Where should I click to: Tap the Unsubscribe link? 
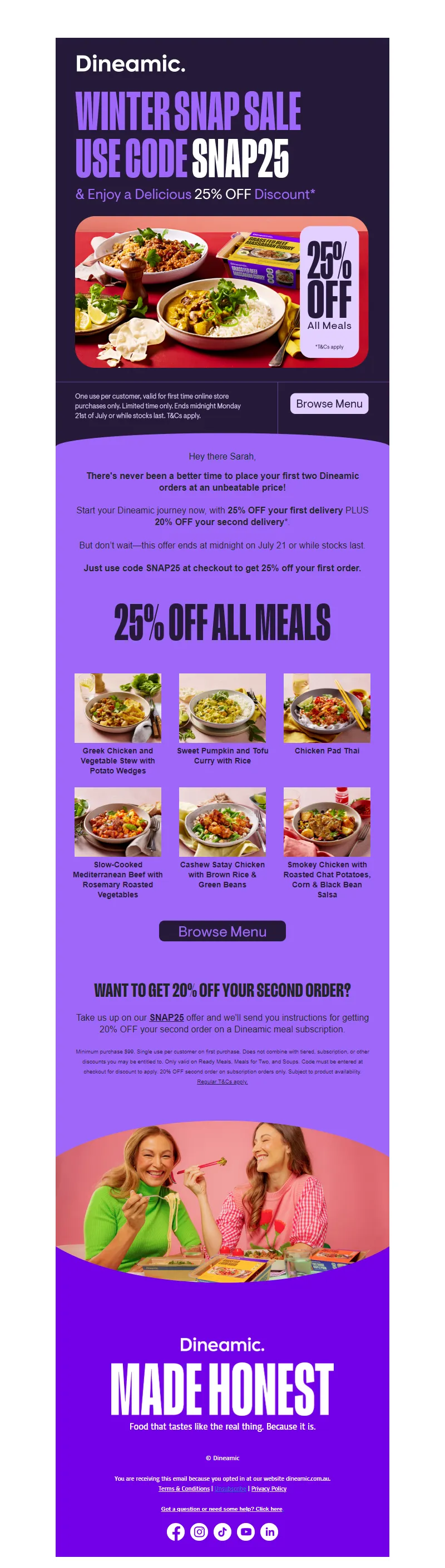[x=230, y=1488]
